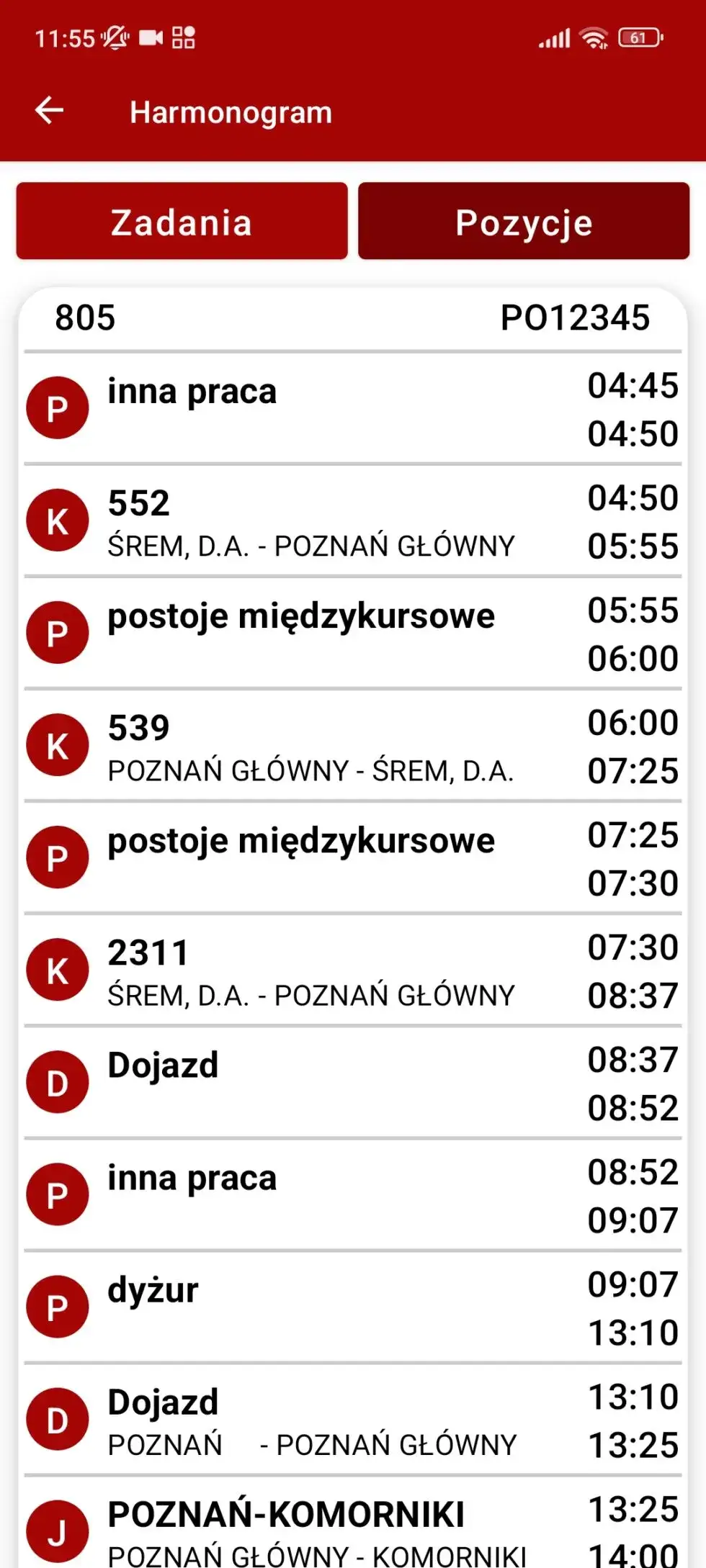
Task: Tap the Wi-Fi status icon
Action: (594, 37)
